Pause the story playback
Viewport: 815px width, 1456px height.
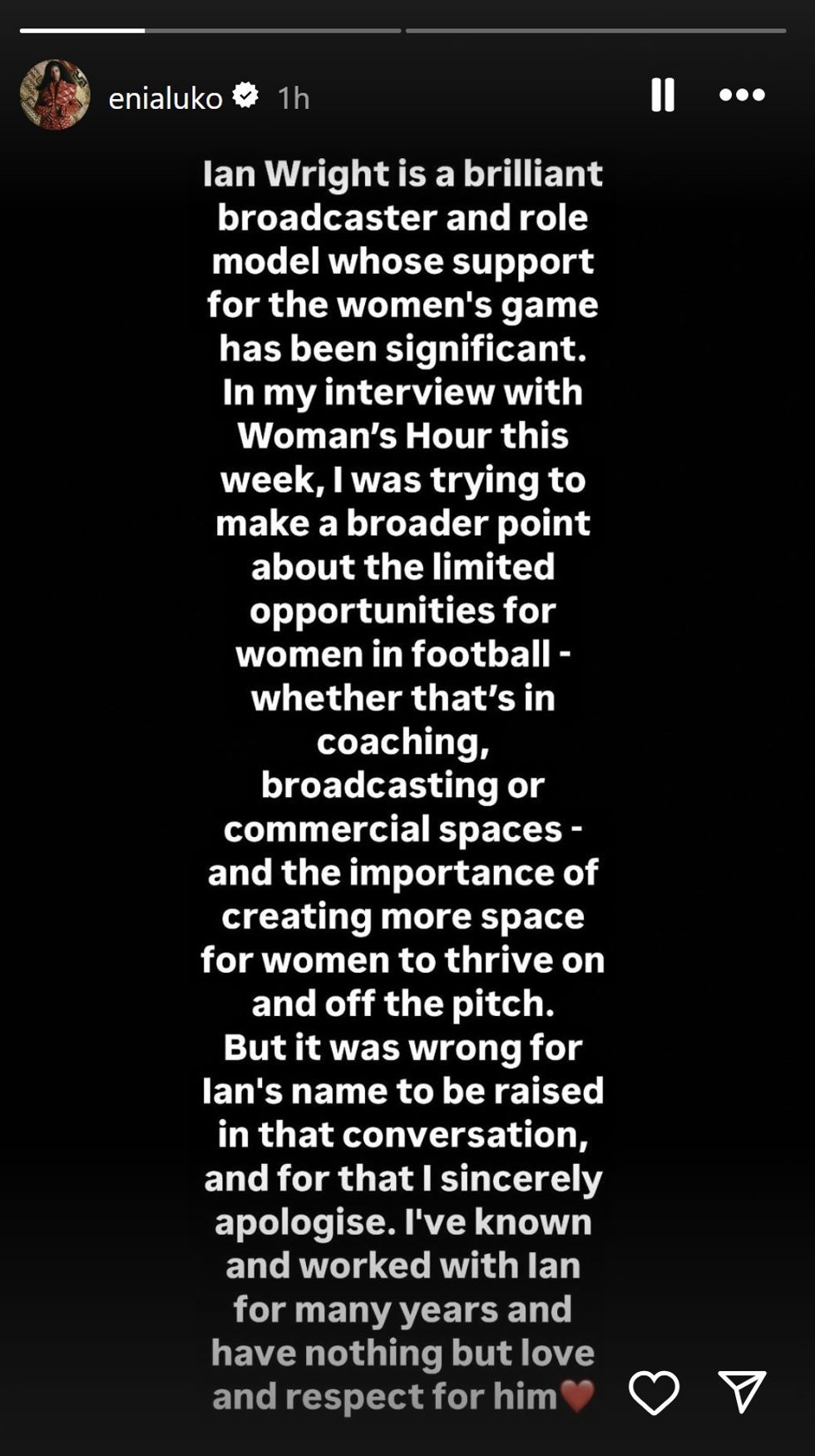click(662, 95)
